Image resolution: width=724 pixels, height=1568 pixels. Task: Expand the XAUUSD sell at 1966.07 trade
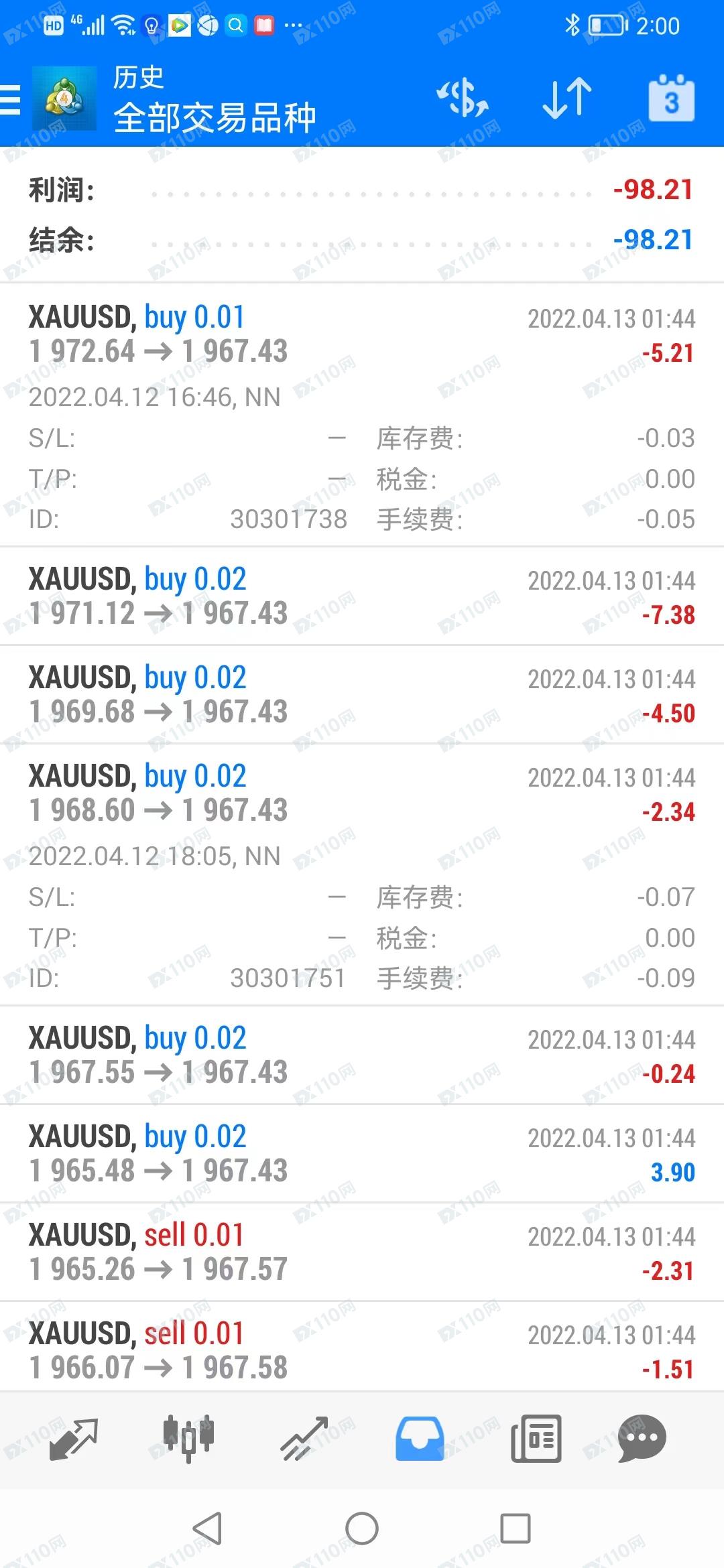click(362, 1347)
